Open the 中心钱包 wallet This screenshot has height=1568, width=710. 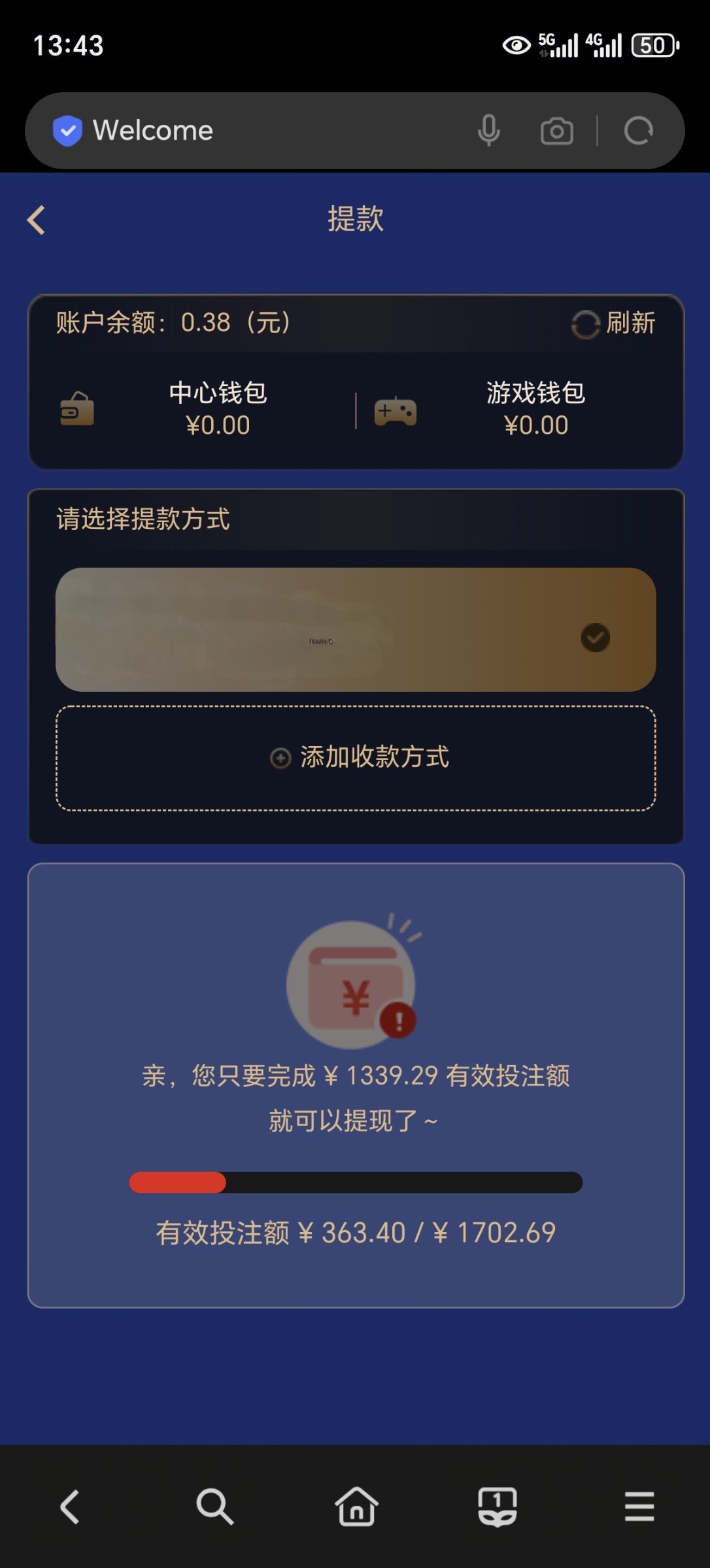coord(217,409)
